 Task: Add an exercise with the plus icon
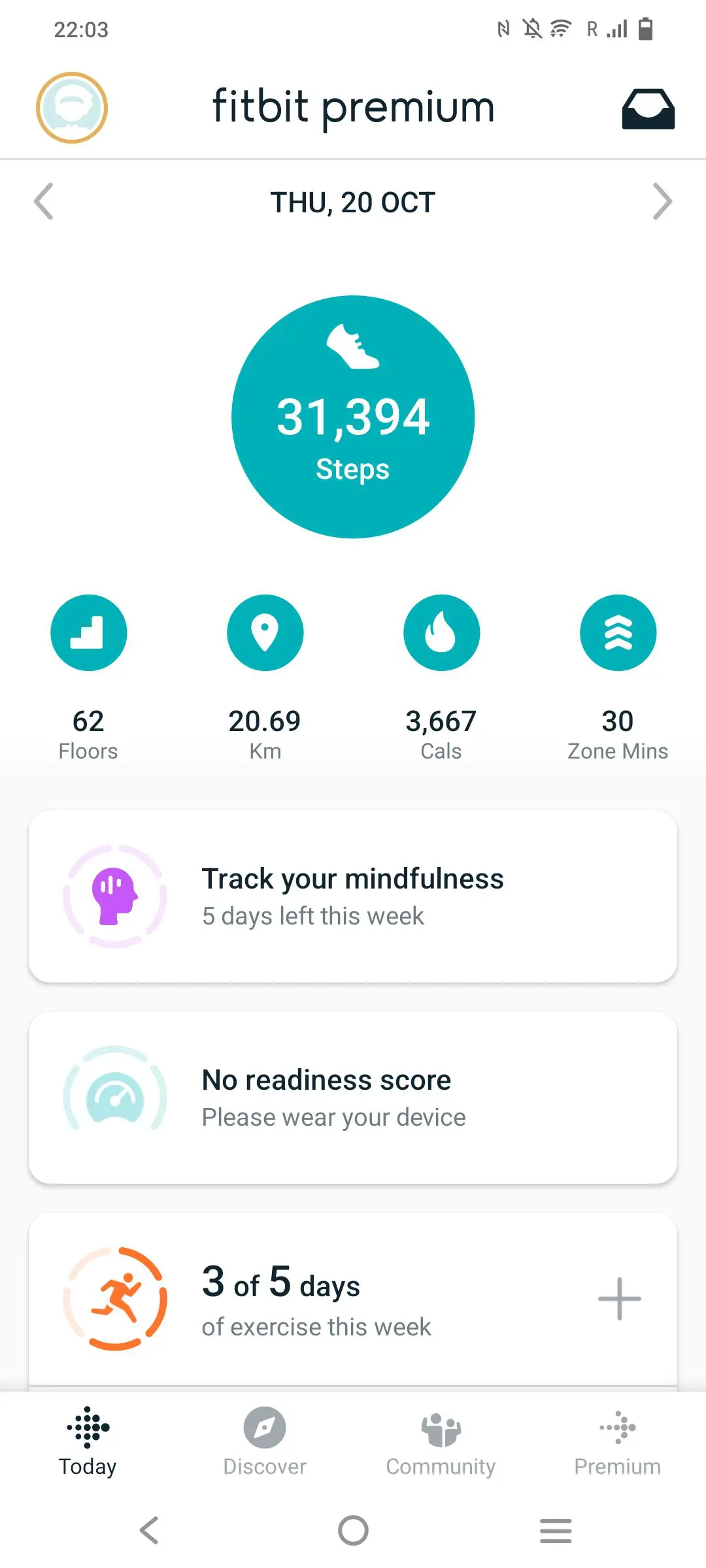619,1299
